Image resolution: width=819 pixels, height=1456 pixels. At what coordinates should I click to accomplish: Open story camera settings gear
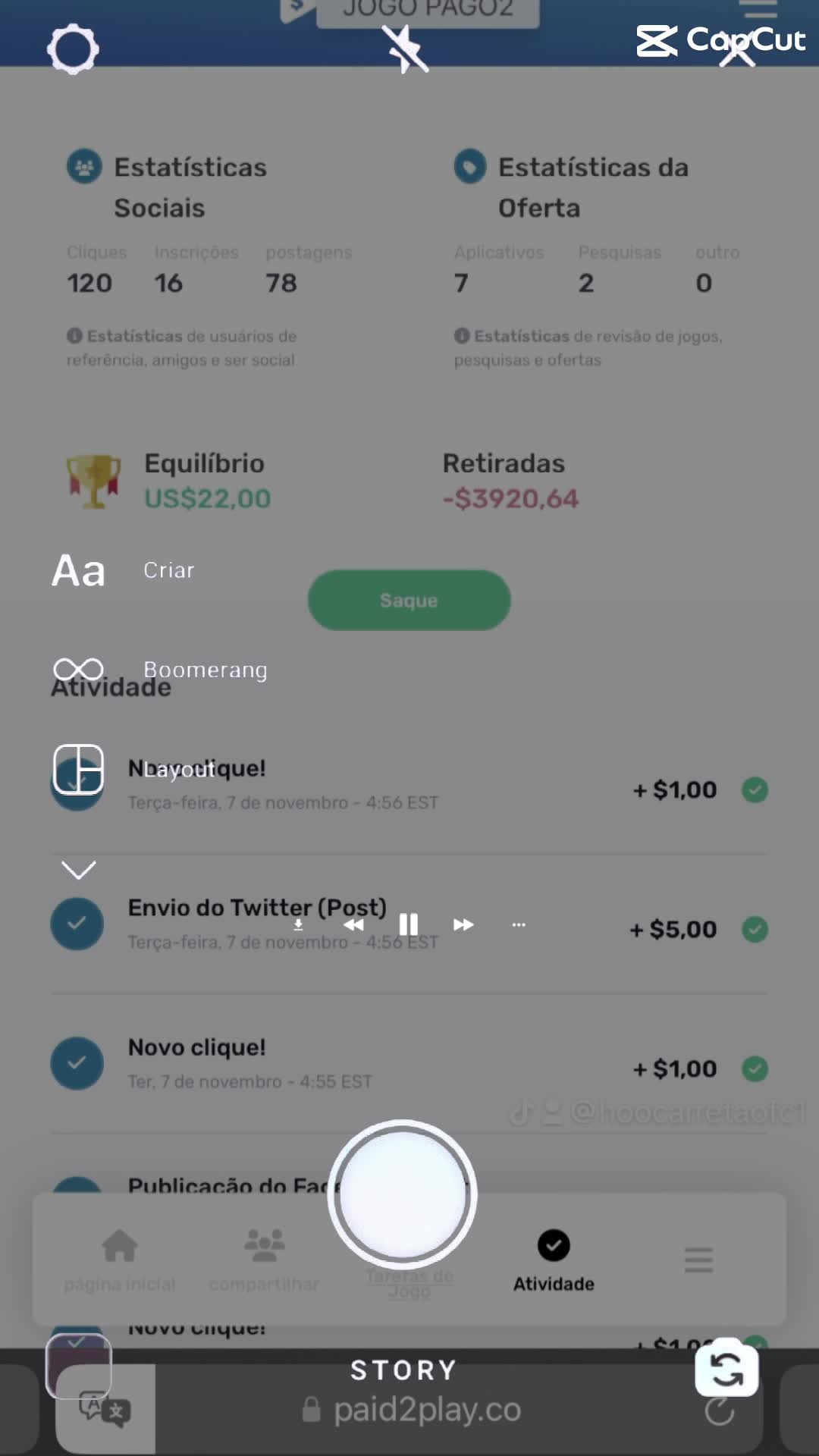(73, 50)
